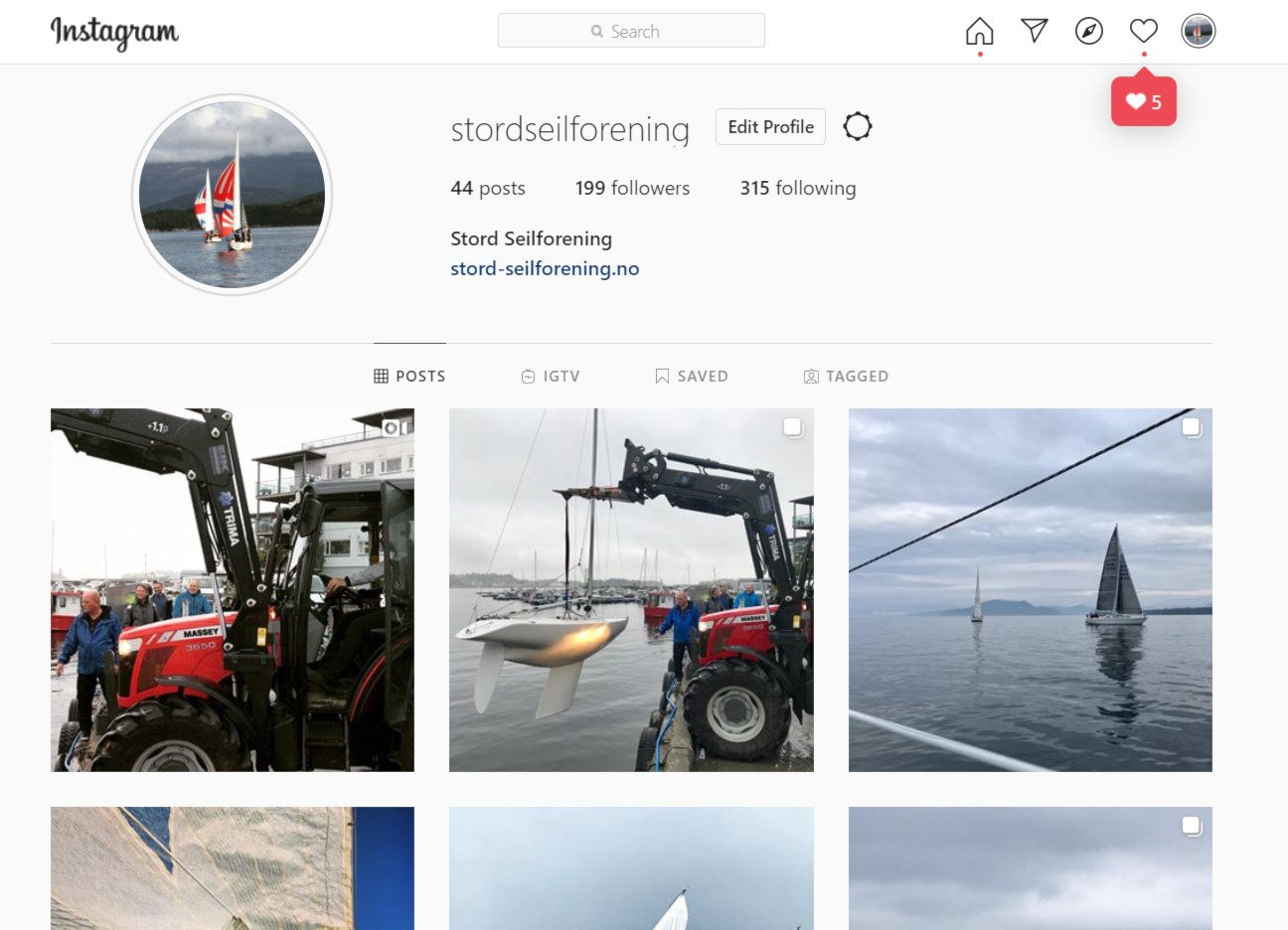Open the red Massey tractor video post

tap(233, 590)
